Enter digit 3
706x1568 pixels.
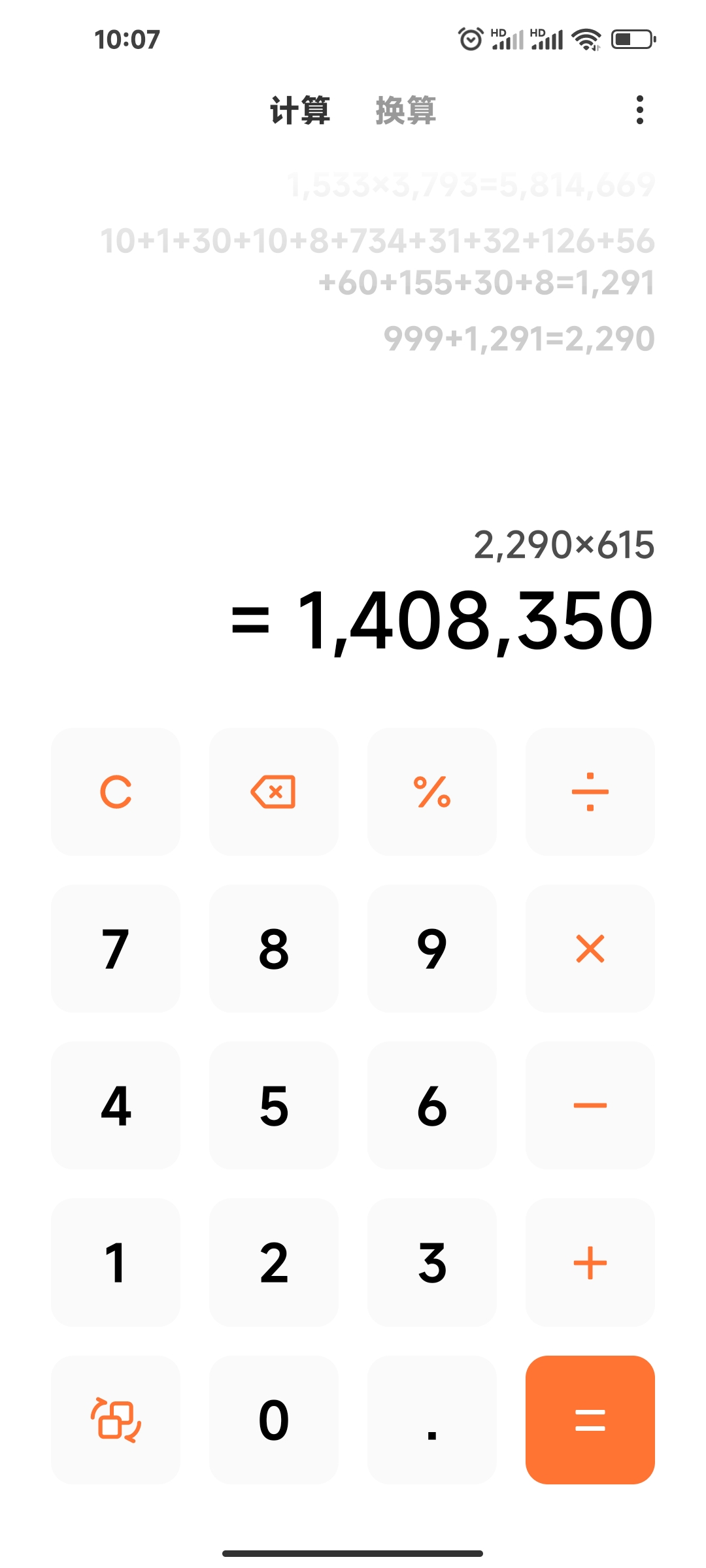tap(432, 1262)
